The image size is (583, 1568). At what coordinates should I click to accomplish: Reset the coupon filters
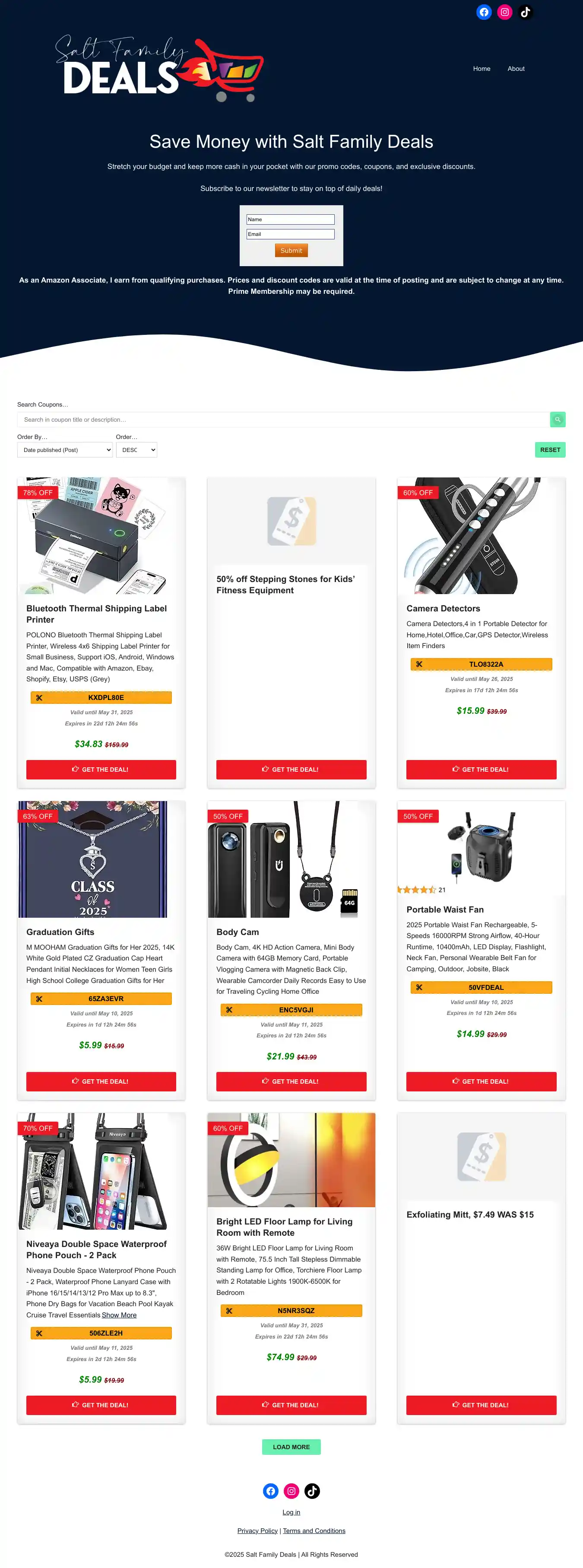(x=549, y=450)
